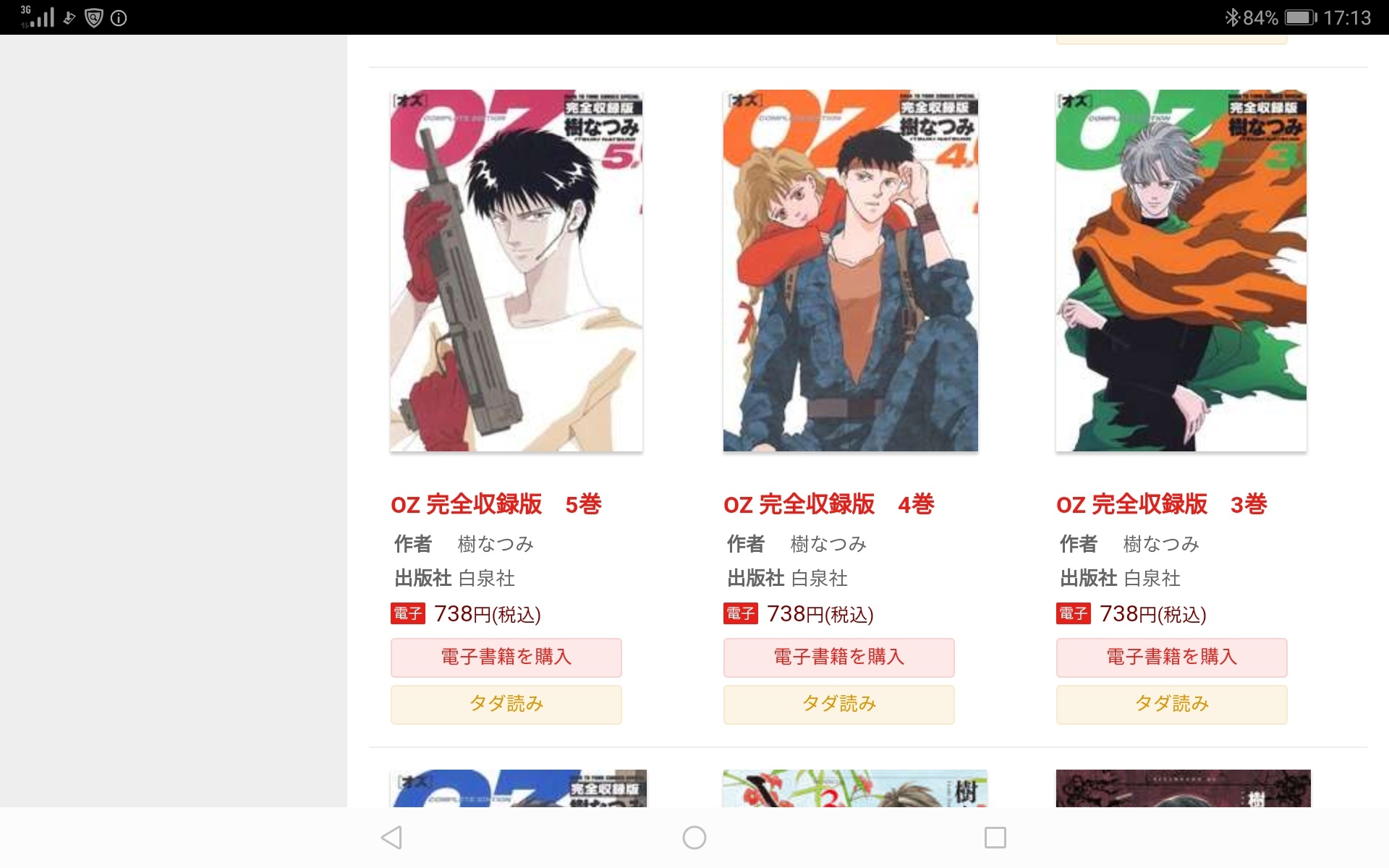Open the OZ volume 4 cover image
1389x868 pixels.
click(850, 271)
